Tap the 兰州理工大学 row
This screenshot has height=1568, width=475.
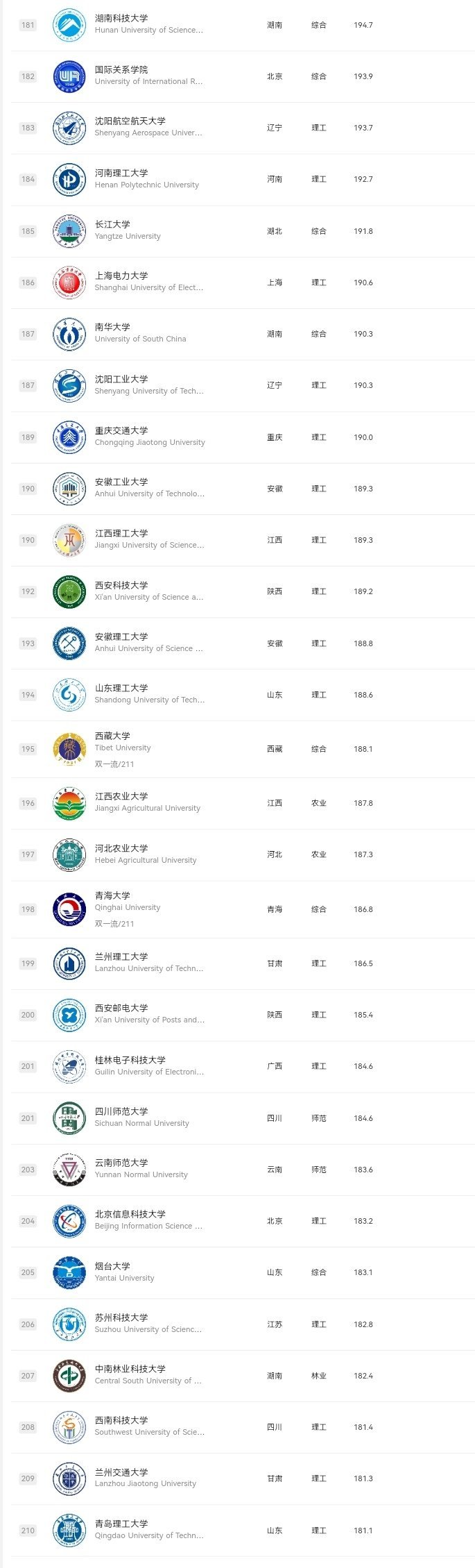point(121,957)
